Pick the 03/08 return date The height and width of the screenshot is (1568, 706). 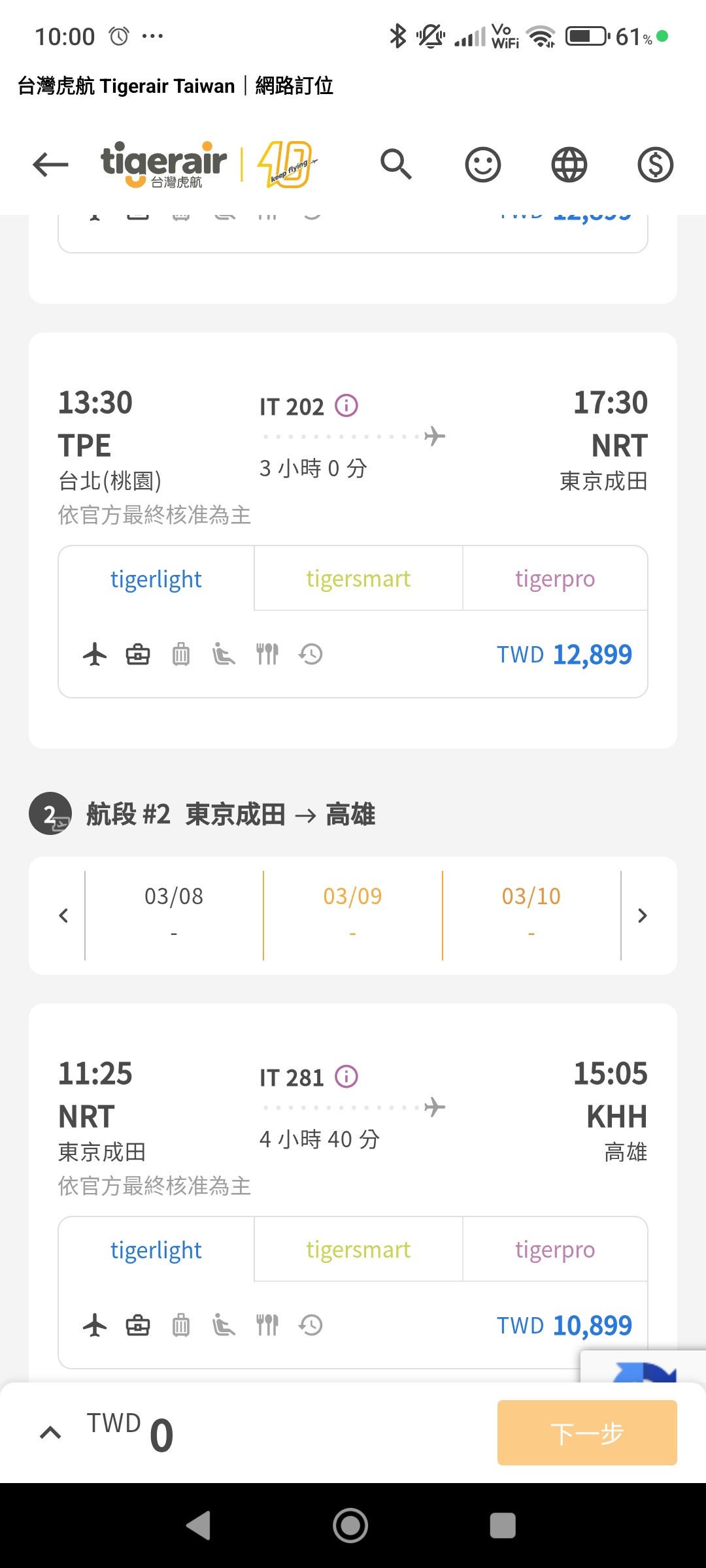174,915
